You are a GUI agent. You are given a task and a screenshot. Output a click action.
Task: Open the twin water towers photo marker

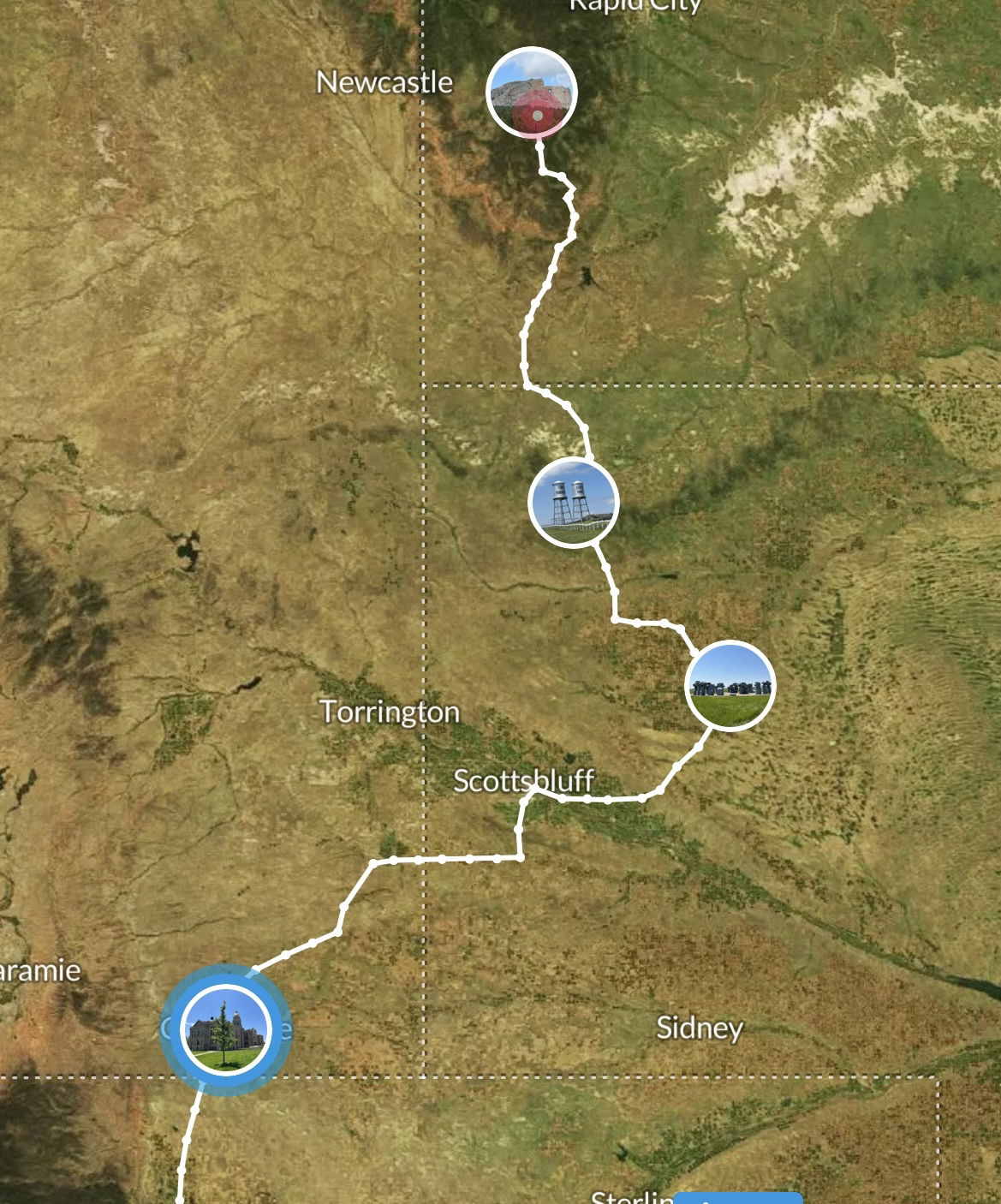tap(574, 502)
